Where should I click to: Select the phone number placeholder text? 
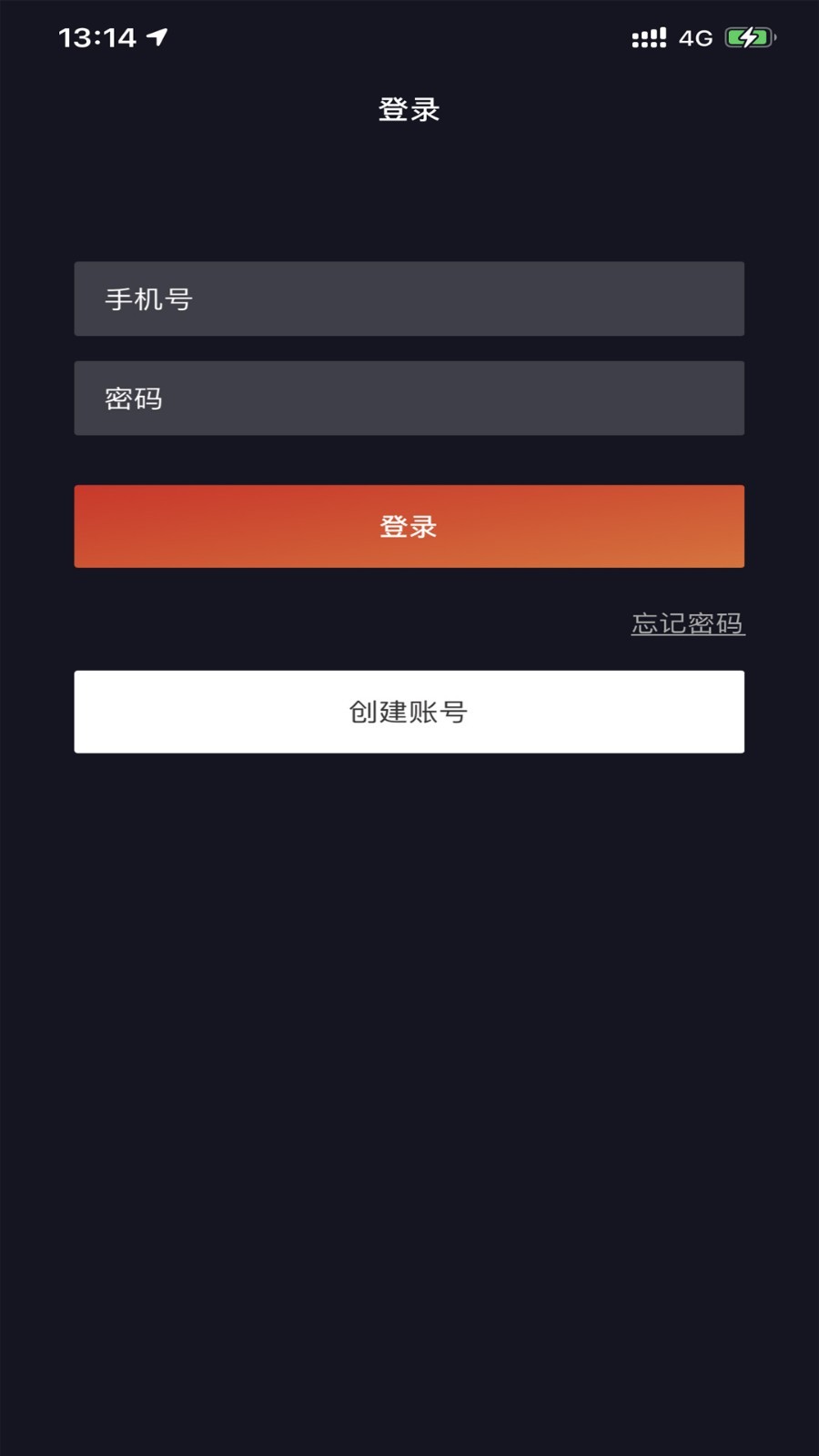[149, 298]
